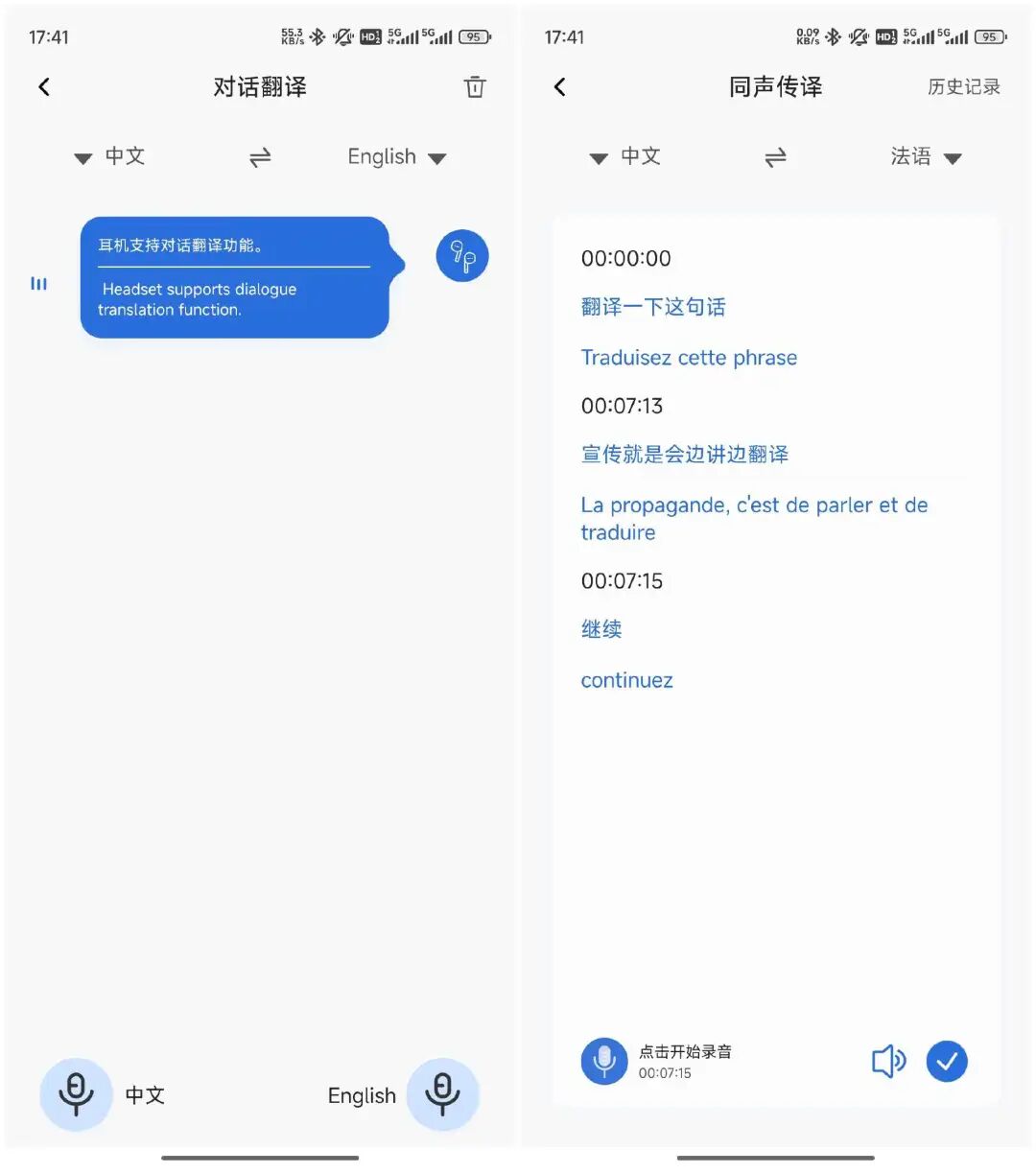This screenshot has height=1173, width=1036.
Task: Open the 中文 source dropdown in 同声传译
Action: 625,157
